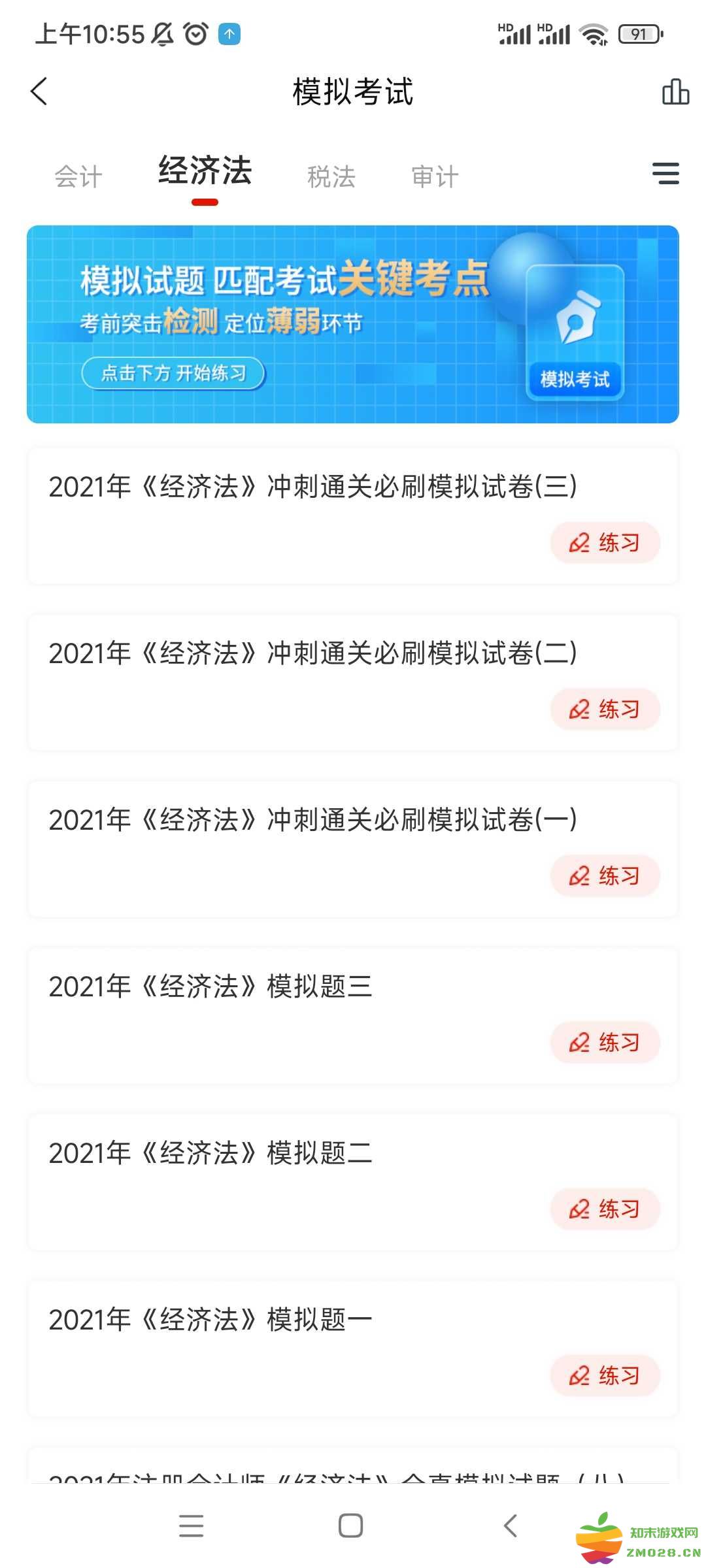This screenshot has width=706, height=1568.
Task: Open the statistics chart icon
Action: coord(675,91)
